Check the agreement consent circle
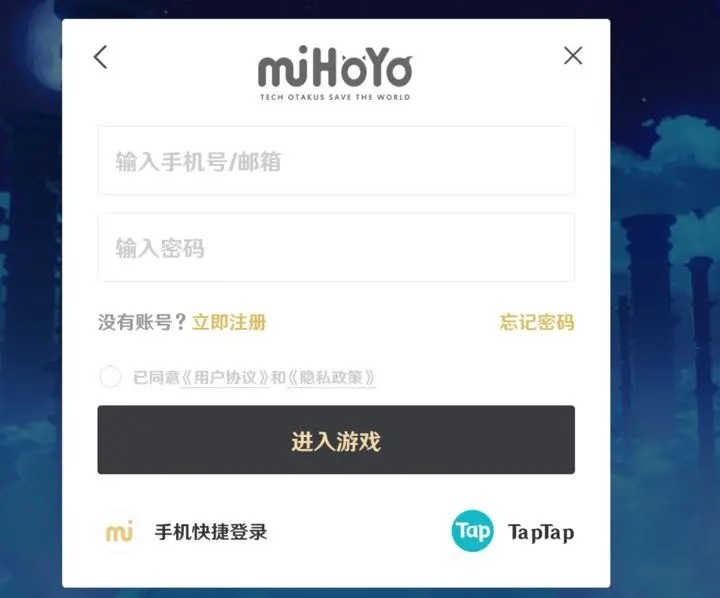 (x=111, y=377)
